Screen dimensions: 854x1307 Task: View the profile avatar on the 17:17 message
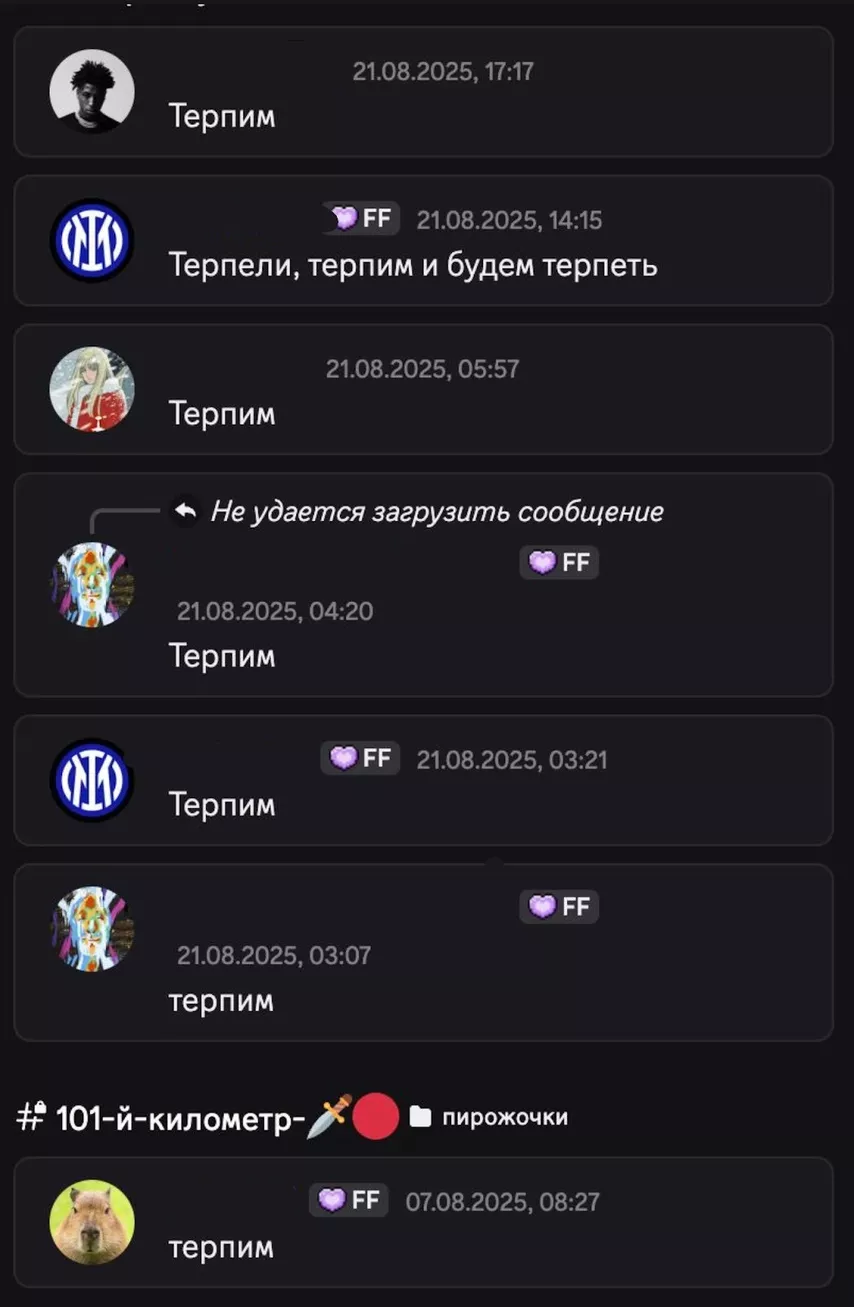point(92,91)
